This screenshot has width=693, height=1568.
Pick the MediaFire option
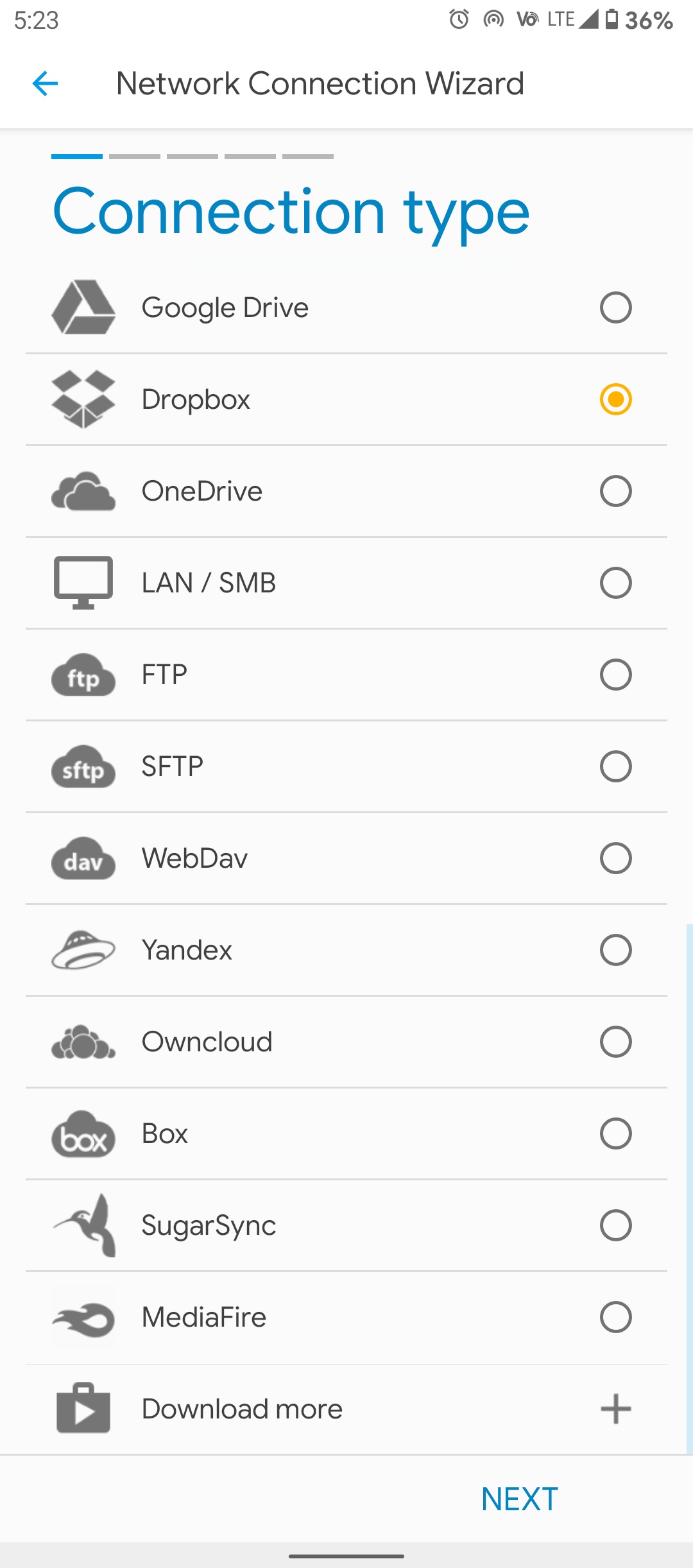click(615, 1317)
